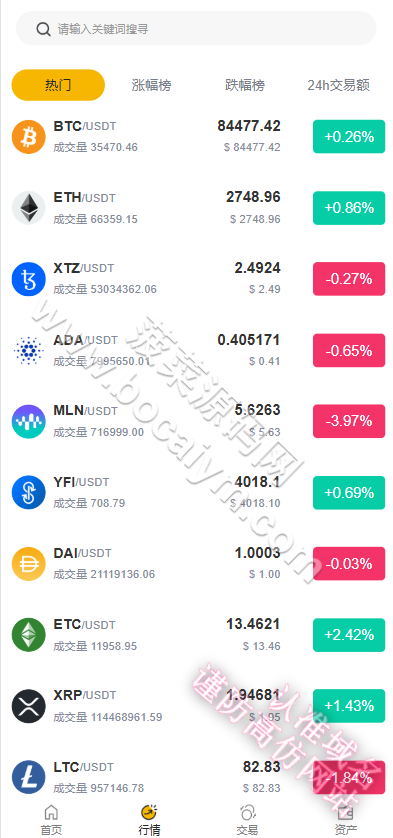The height and width of the screenshot is (838, 393).
Task: Open the MLN/USDT market row
Action: click(x=198, y=421)
